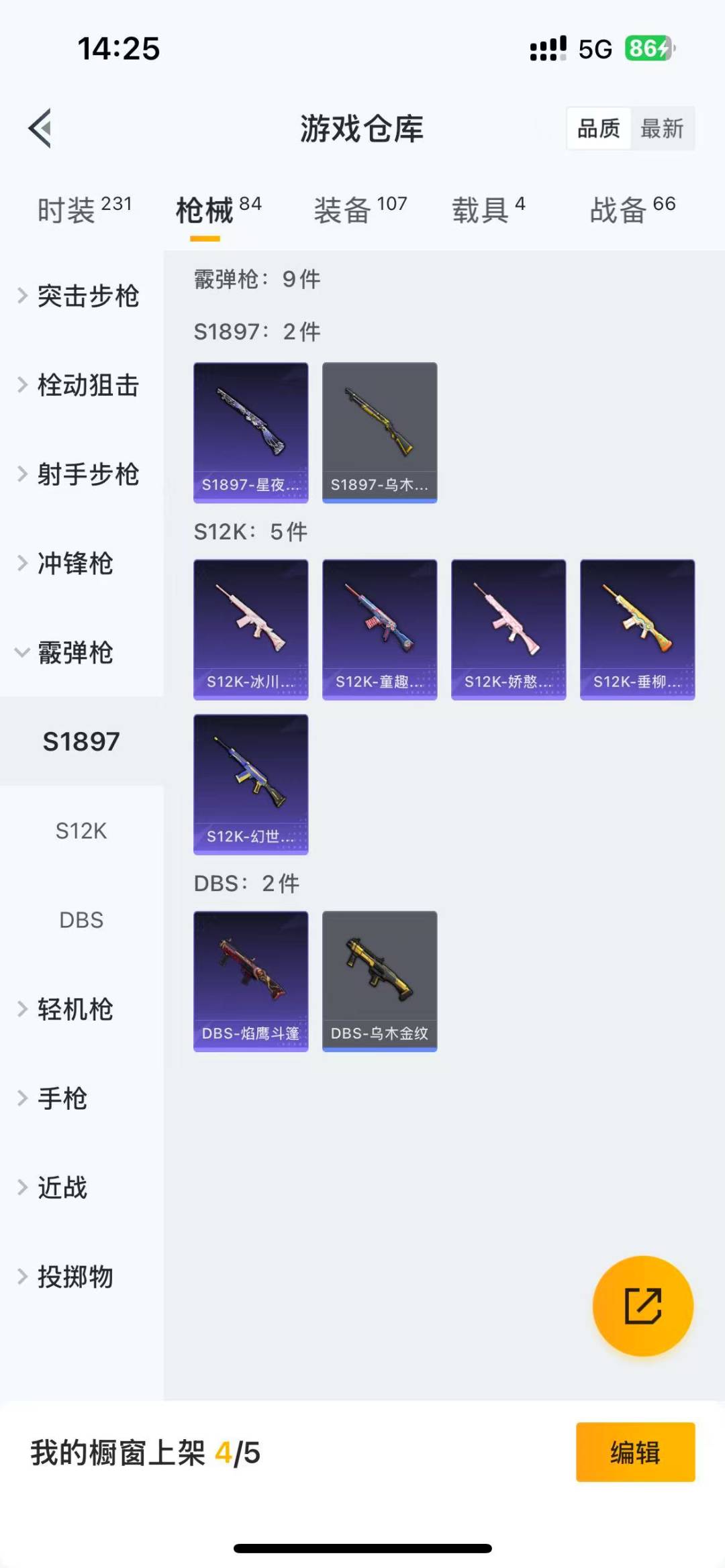Expand the 轻机枪 category
Viewport: 725px width, 1568px height.
tap(74, 1009)
